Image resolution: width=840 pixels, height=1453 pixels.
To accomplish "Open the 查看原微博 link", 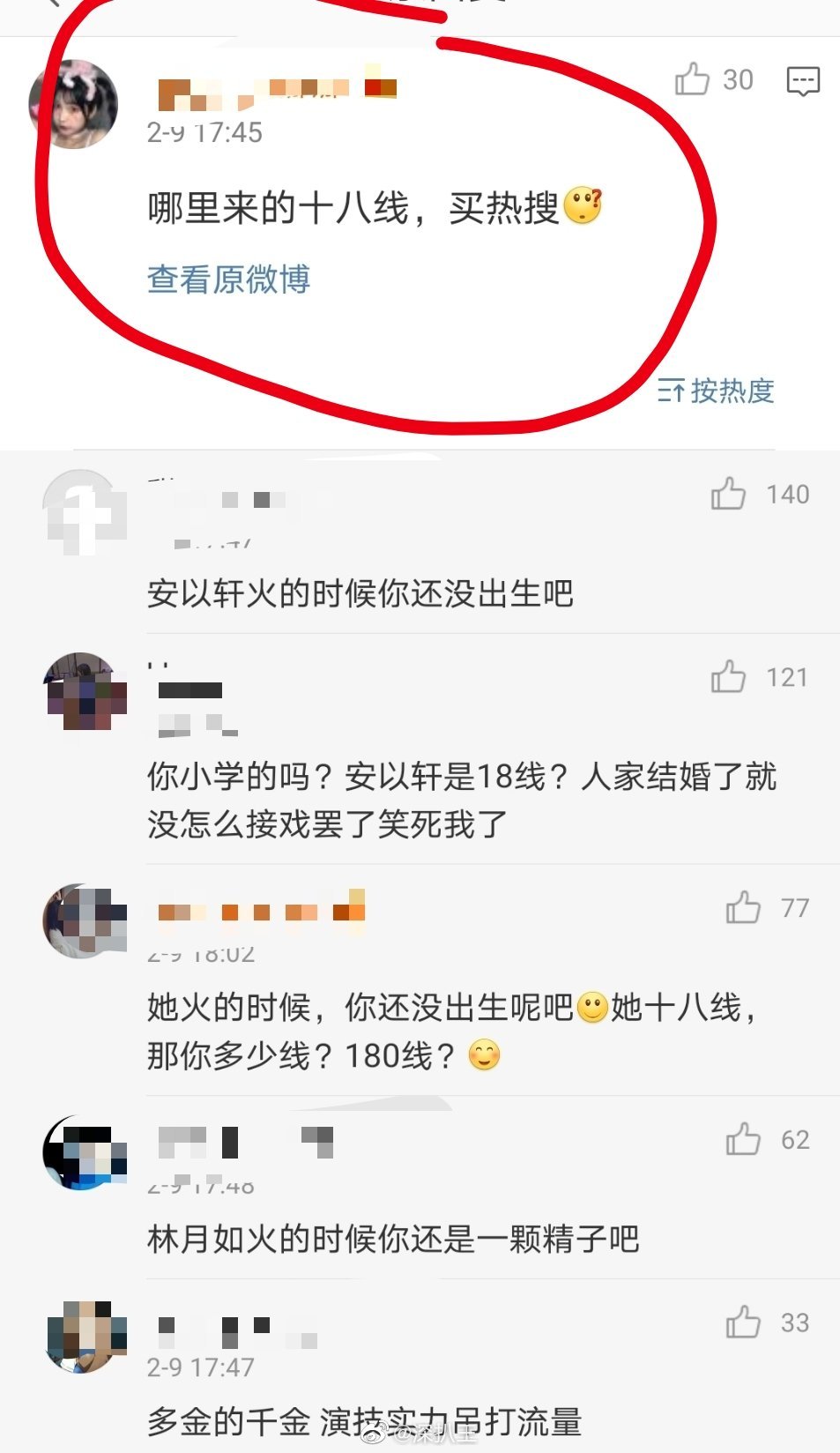I will 228,279.
